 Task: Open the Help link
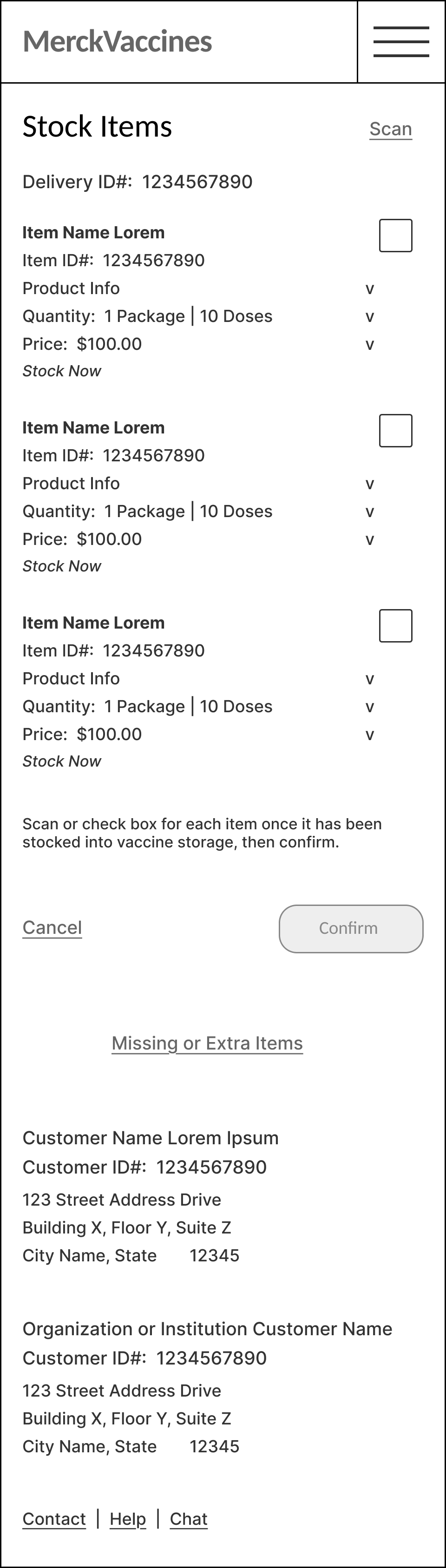point(128,1519)
